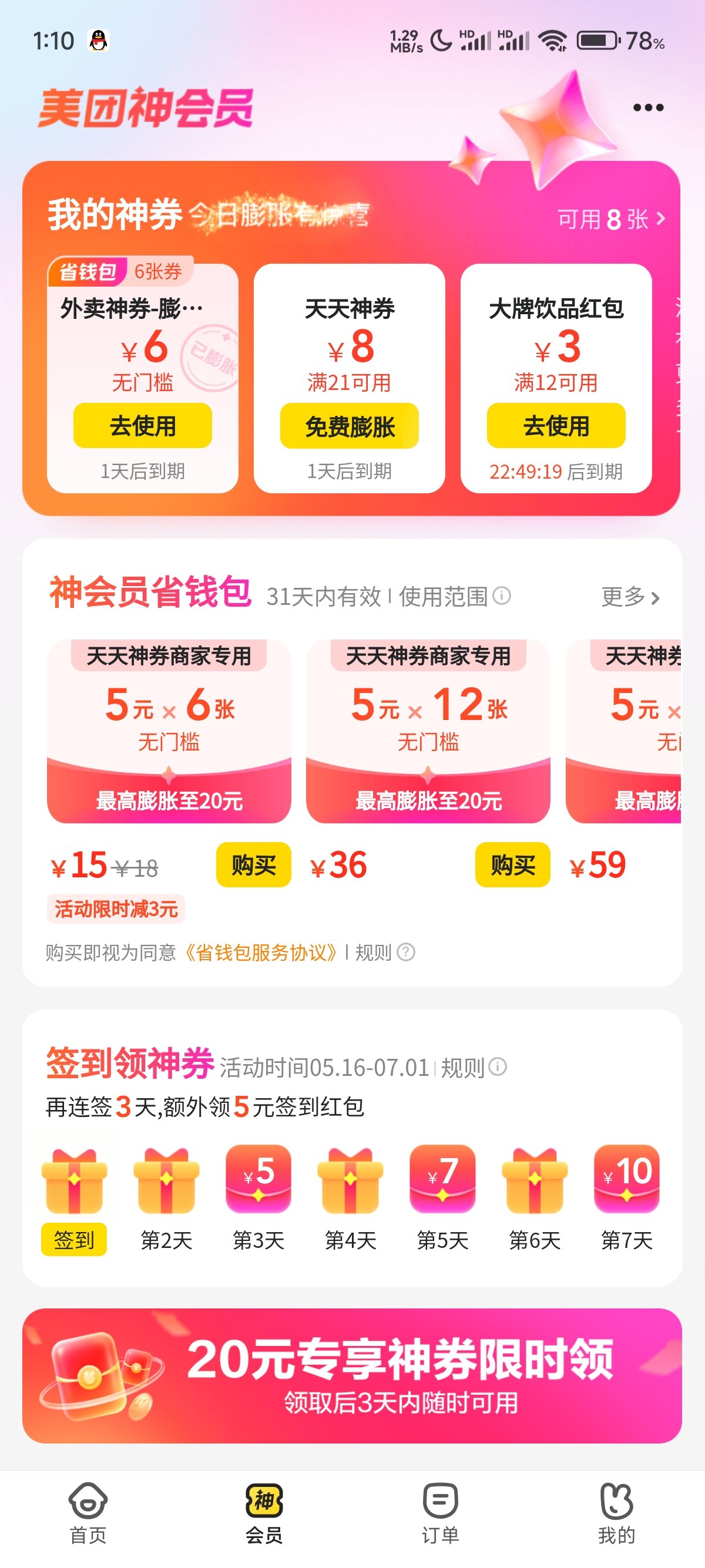Switch to the 订单 tab

pos(440,1513)
